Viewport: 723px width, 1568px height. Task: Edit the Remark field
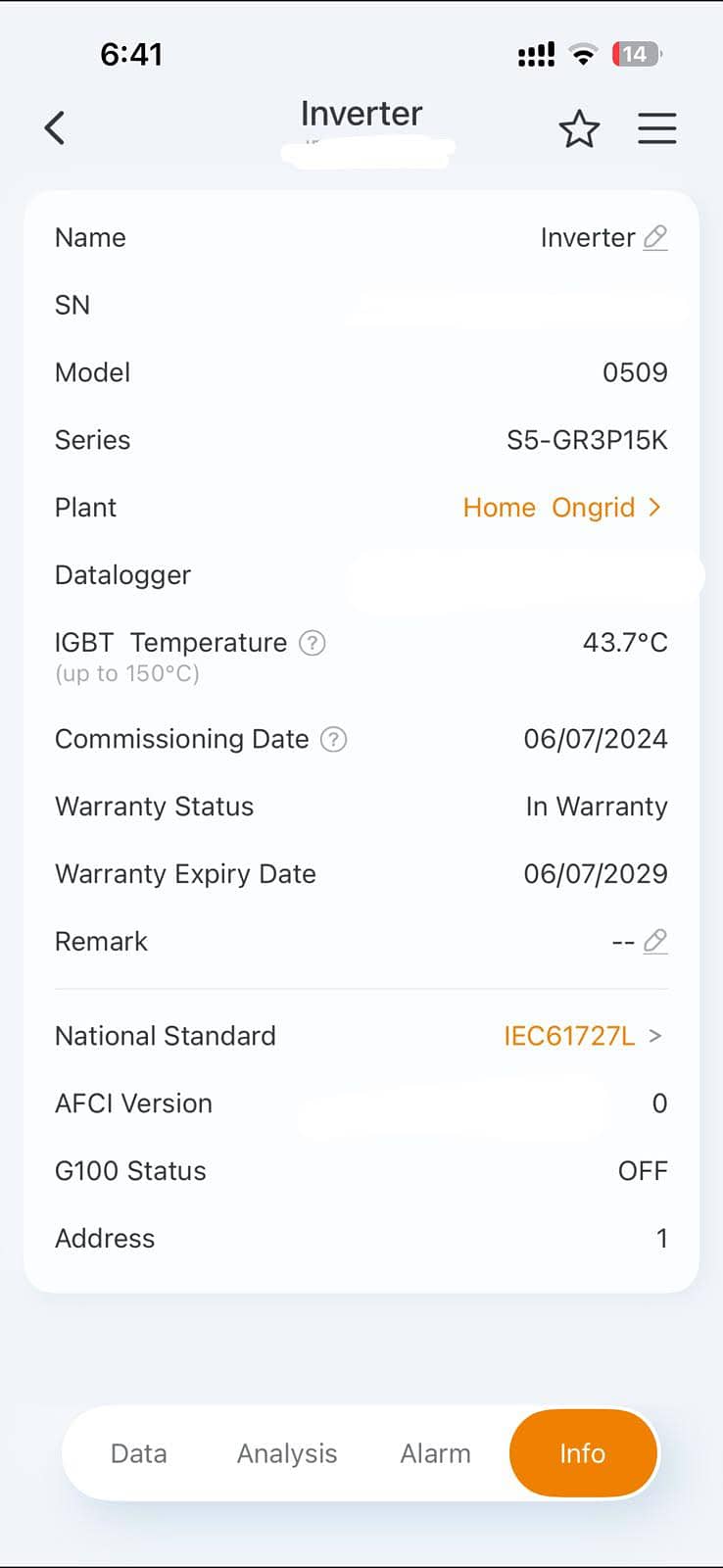[x=655, y=942]
